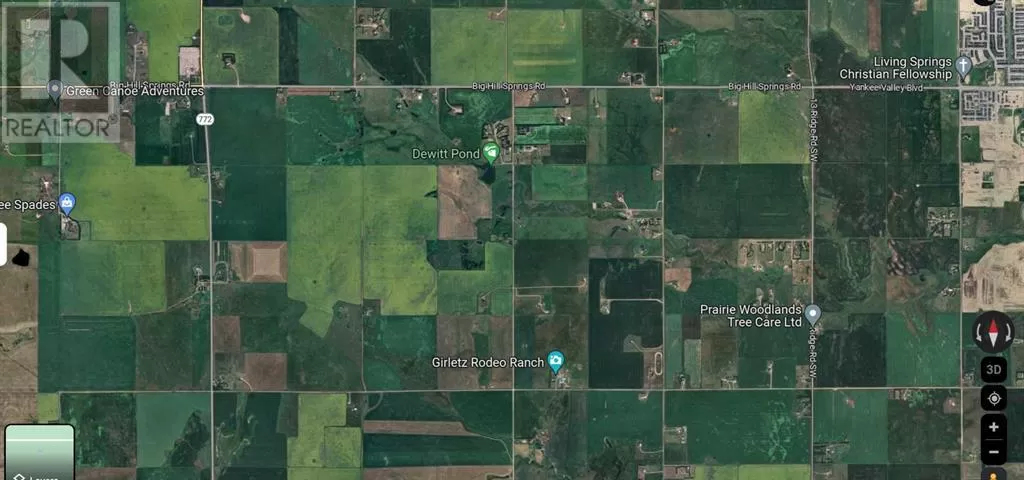Reset map orientation with compass

(x=994, y=330)
